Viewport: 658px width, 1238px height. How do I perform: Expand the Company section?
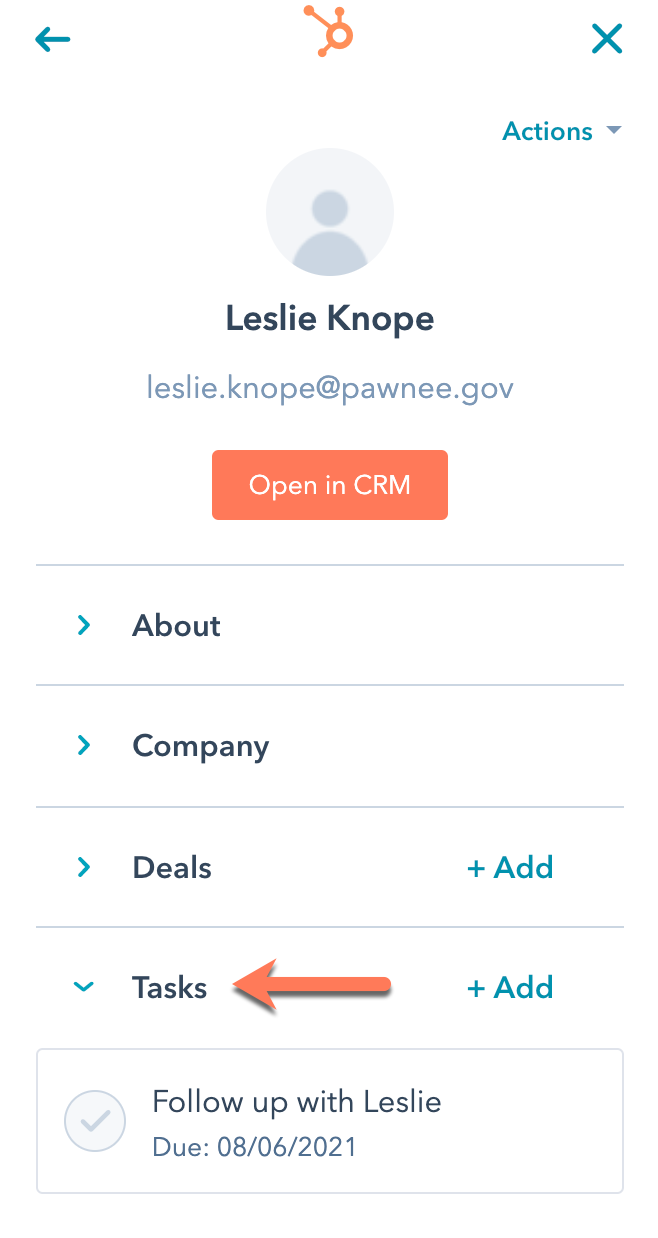200,747
